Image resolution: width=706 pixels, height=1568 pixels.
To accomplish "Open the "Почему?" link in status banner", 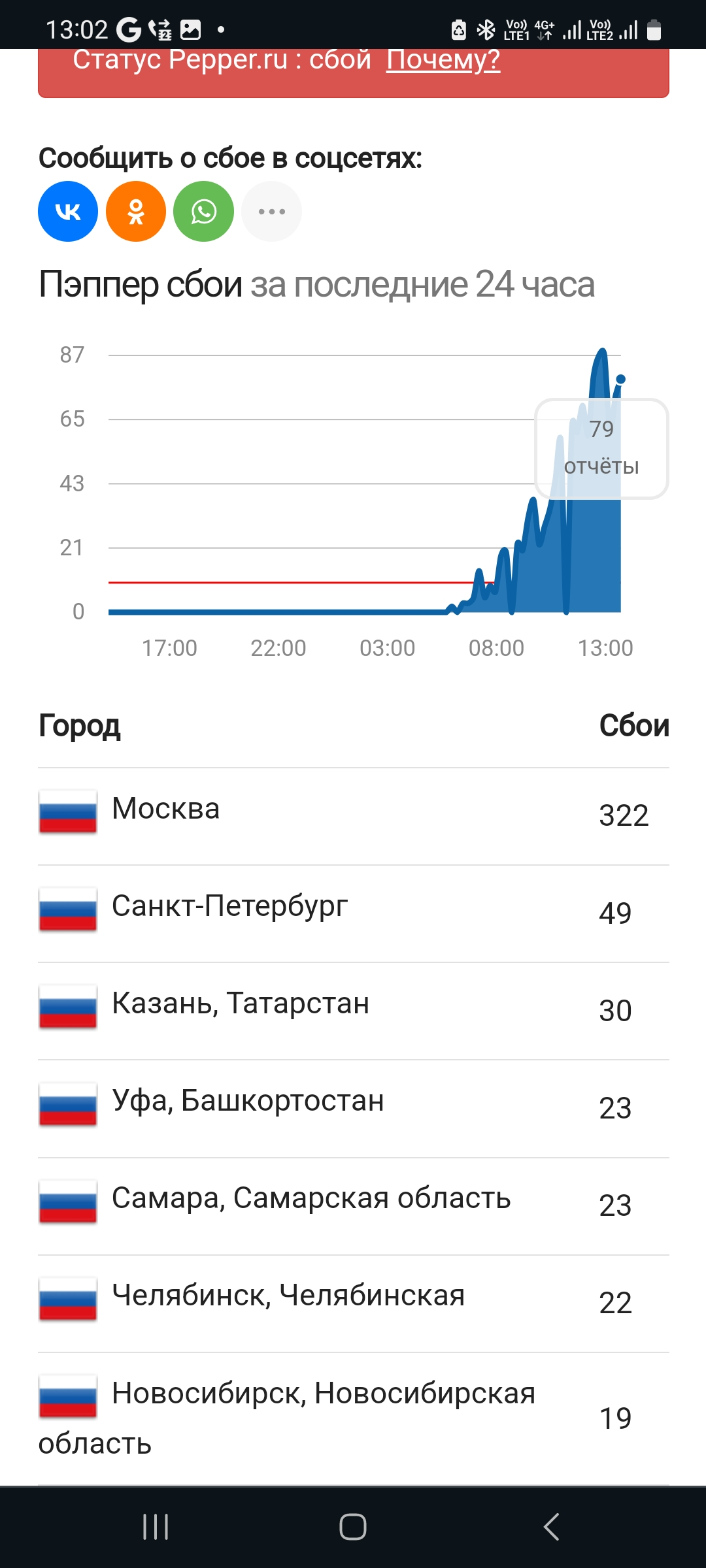I will click(443, 61).
